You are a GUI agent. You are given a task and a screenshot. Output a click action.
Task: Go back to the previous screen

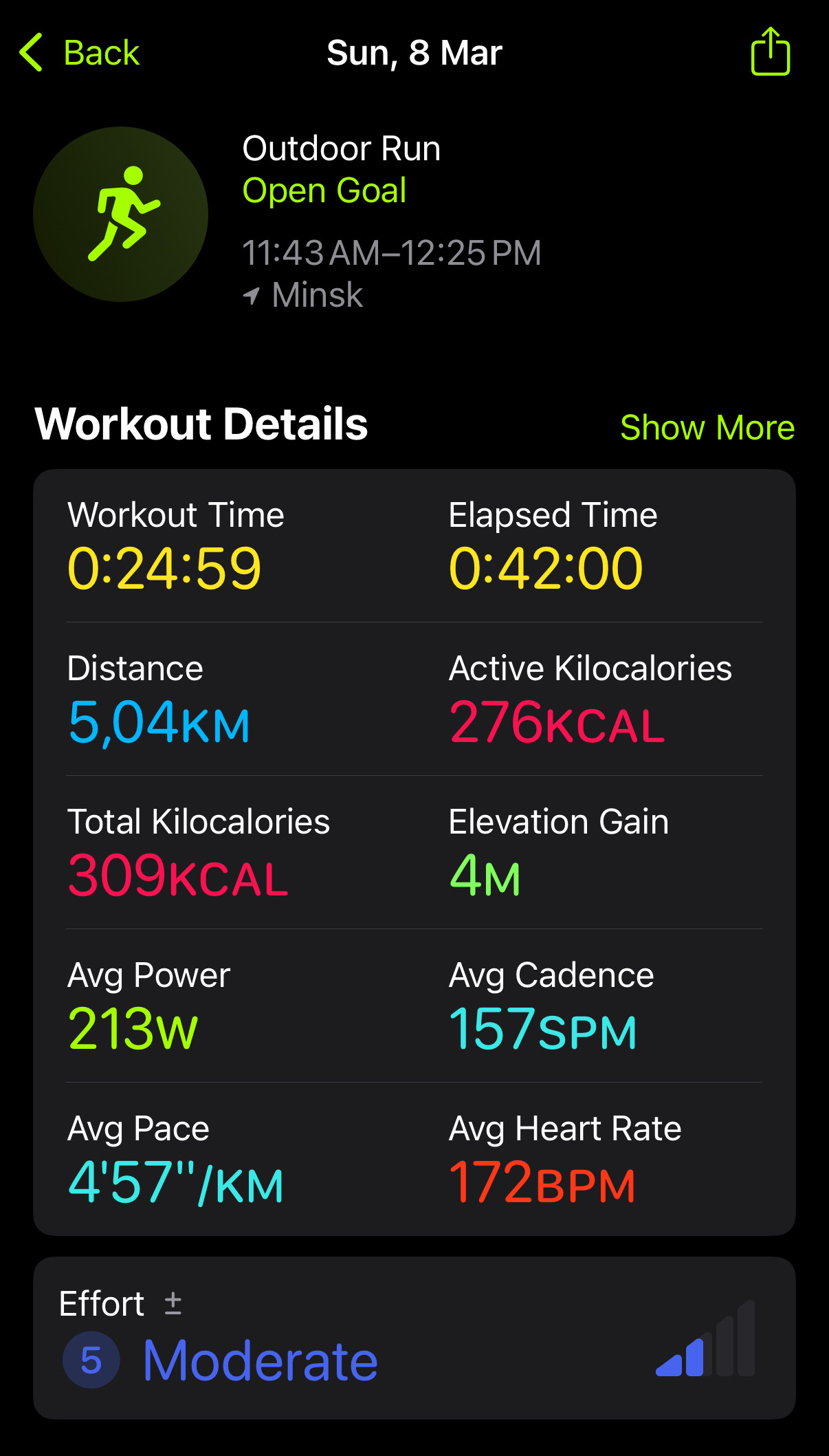pos(79,52)
